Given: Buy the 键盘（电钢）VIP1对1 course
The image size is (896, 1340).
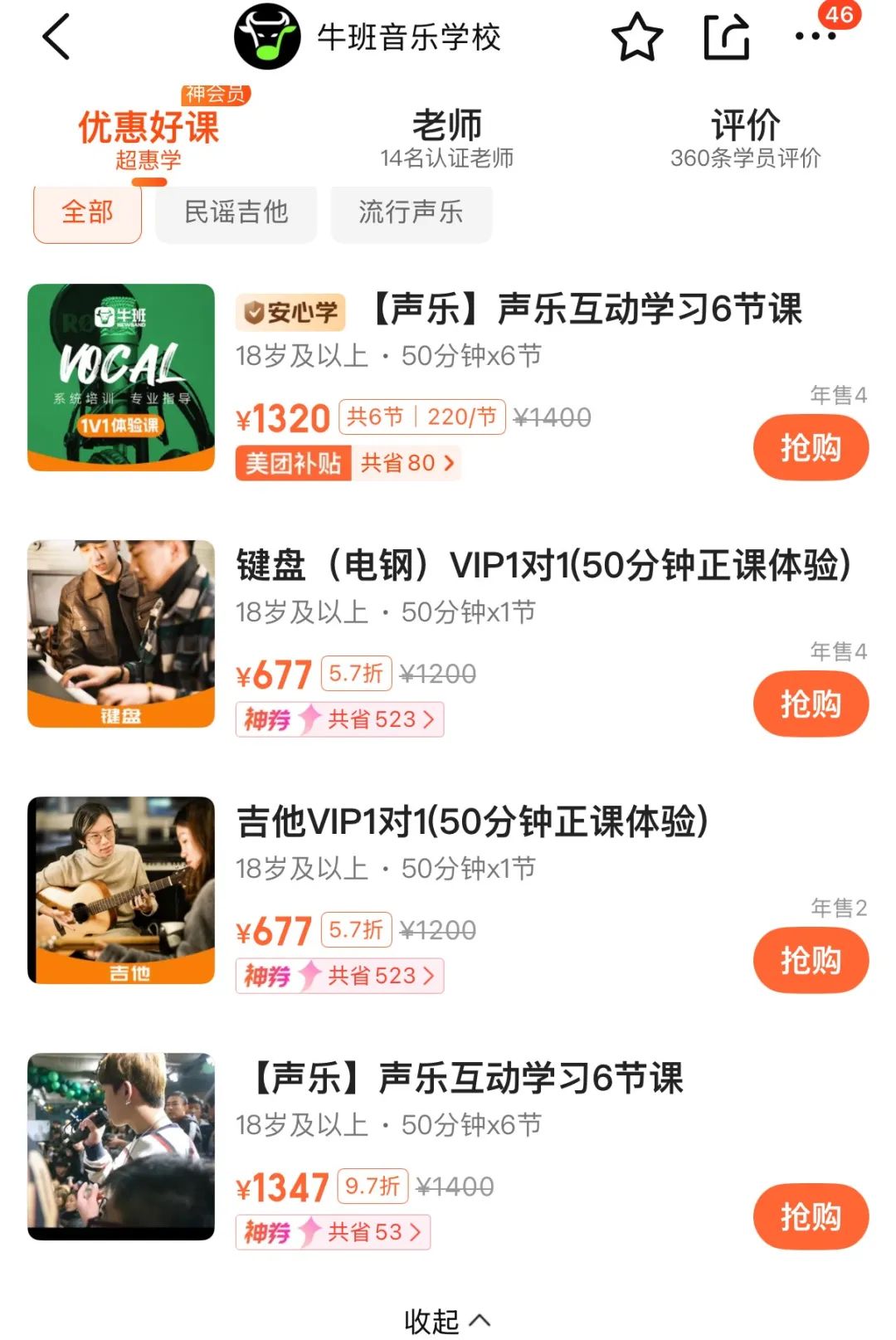Looking at the screenshot, I should pos(811,704).
